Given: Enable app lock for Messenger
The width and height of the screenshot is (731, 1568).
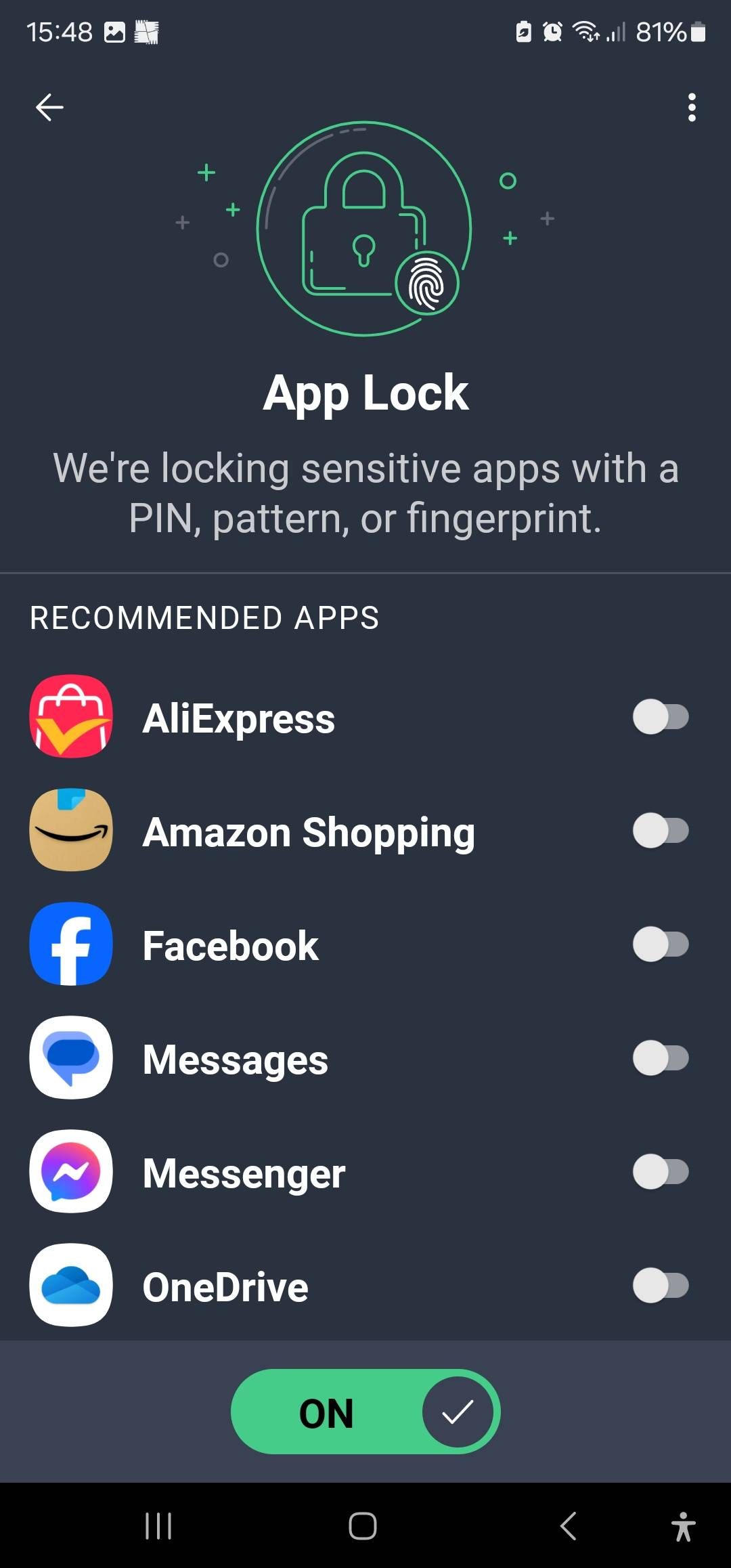Looking at the screenshot, I should pyautogui.click(x=660, y=1172).
